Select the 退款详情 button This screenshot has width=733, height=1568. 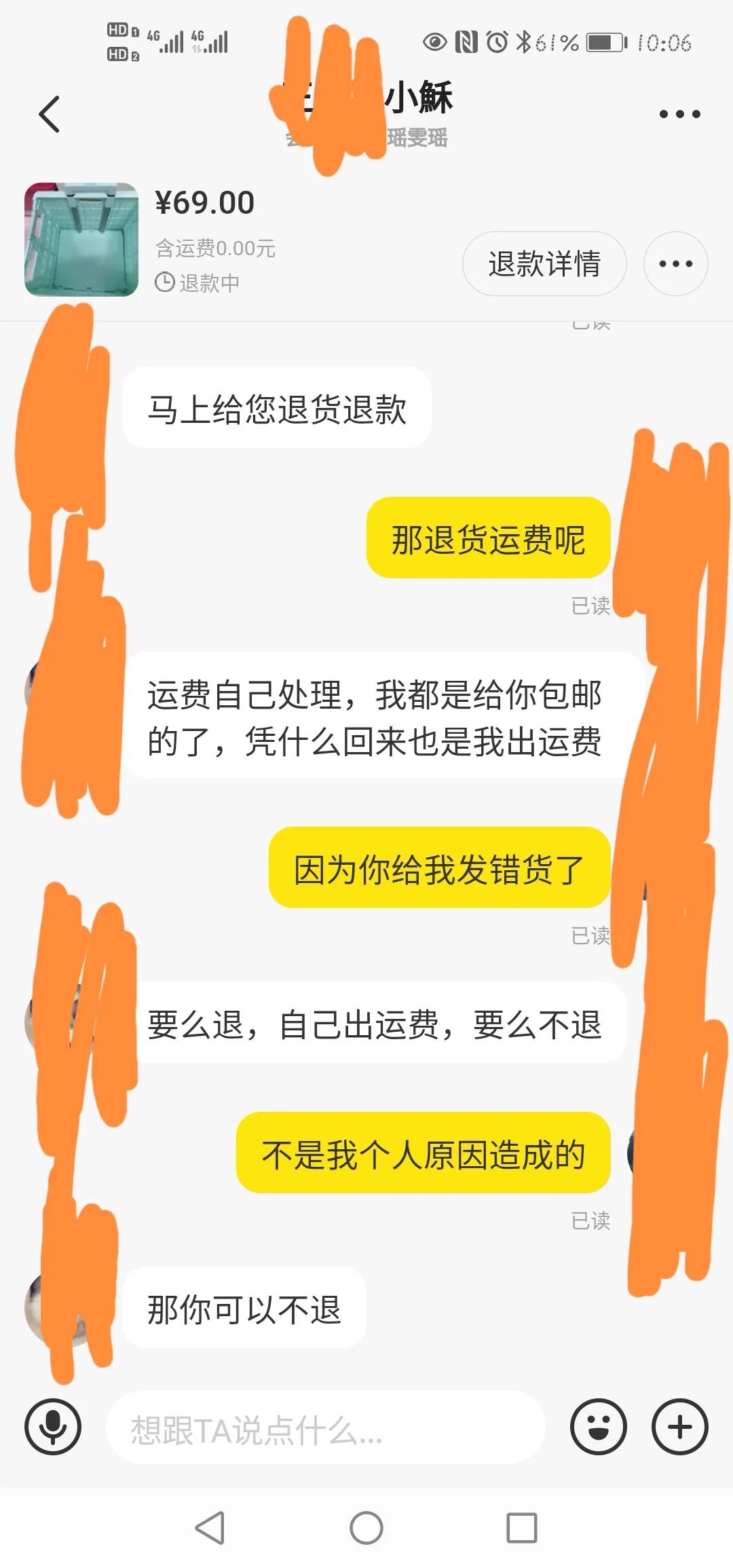click(544, 263)
